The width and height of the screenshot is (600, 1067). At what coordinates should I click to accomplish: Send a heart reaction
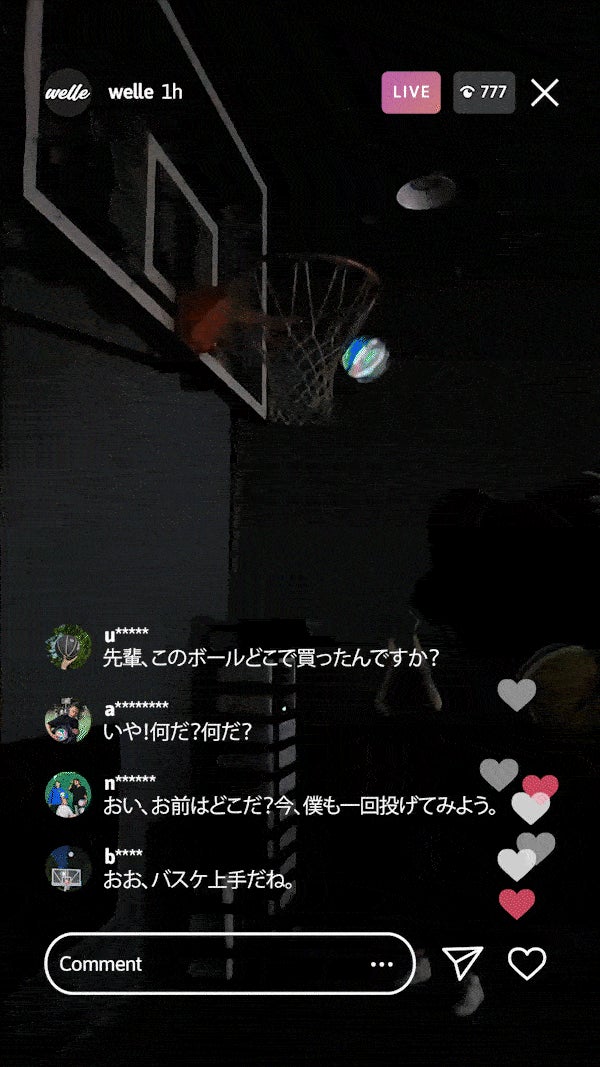(527, 962)
